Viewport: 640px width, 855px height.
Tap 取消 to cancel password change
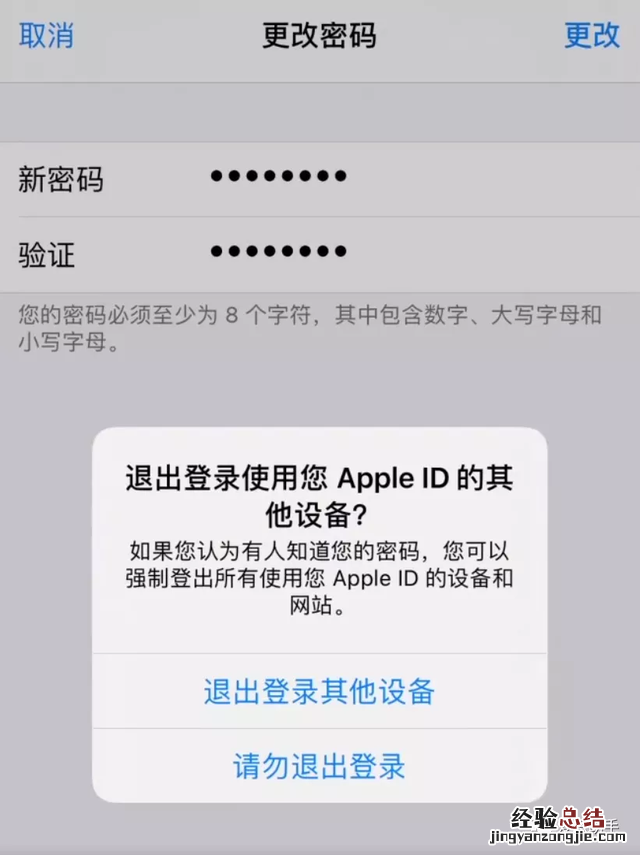click(46, 36)
